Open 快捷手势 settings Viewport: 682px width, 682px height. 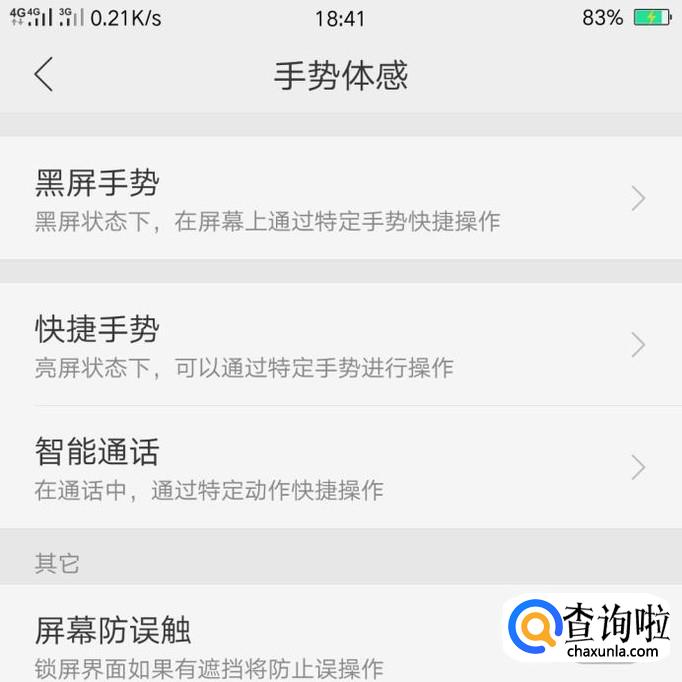click(x=340, y=345)
